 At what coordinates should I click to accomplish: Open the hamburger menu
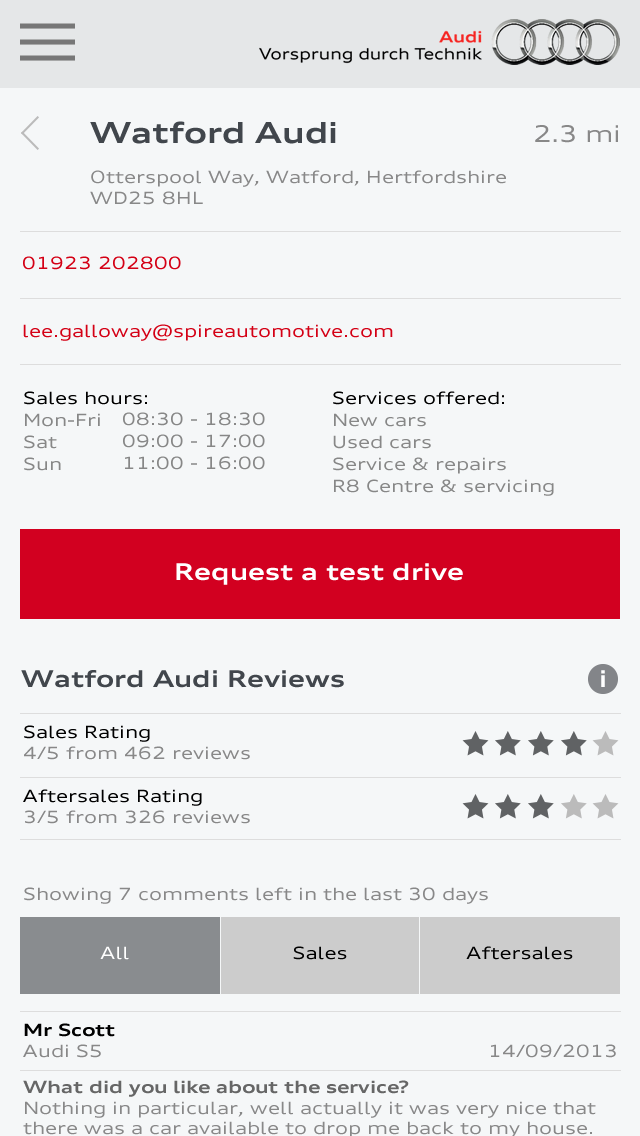(x=47, y=42)
